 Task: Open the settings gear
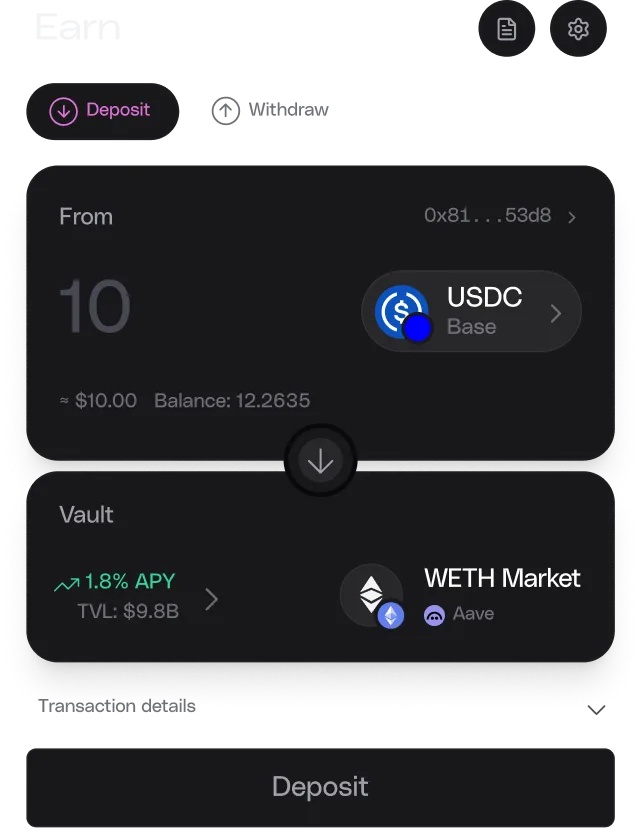pyautogui.click(x=578, y=29)
